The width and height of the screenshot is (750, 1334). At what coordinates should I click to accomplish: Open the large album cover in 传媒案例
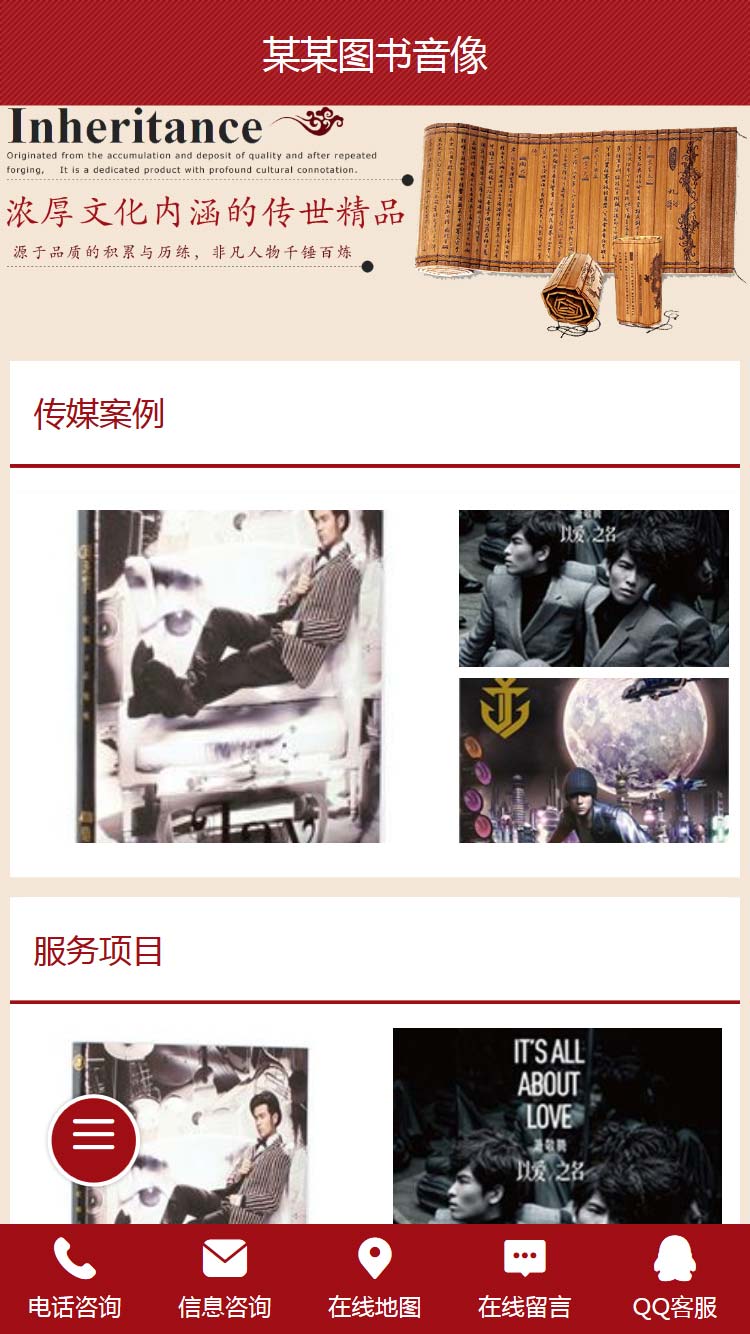coord(230,676)
